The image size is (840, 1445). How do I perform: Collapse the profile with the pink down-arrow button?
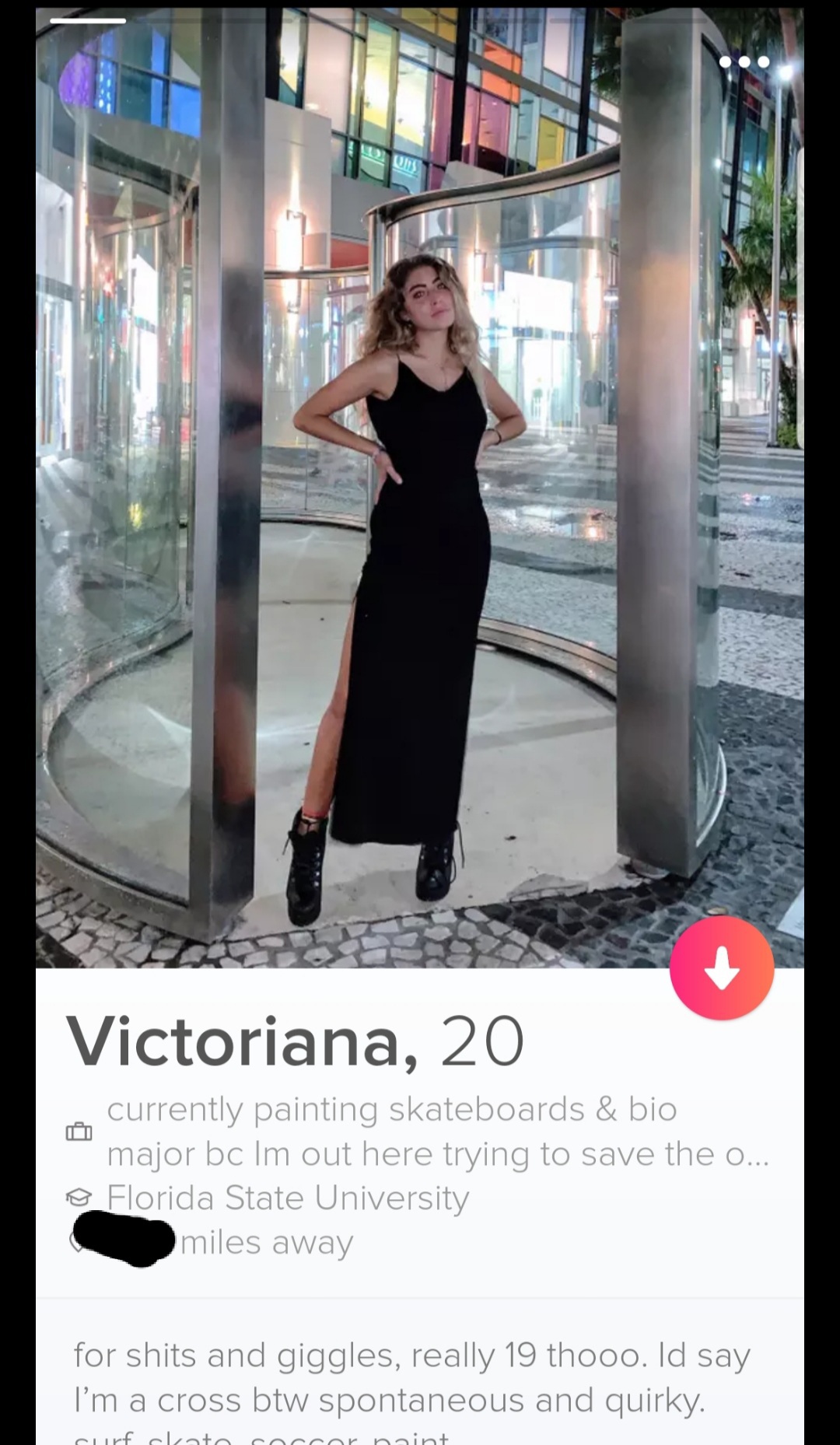point(721,967)
